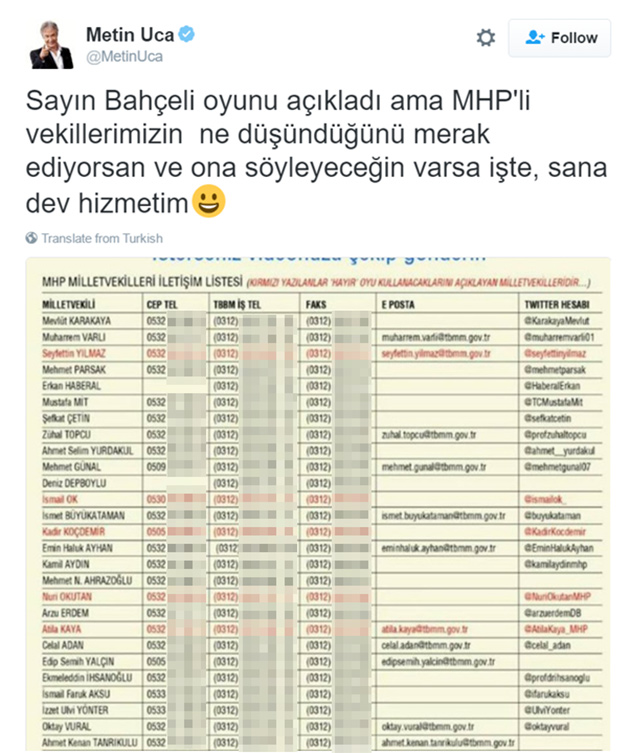
Task: Open the tweet settings gear
Action: click(x=486, y=38)
